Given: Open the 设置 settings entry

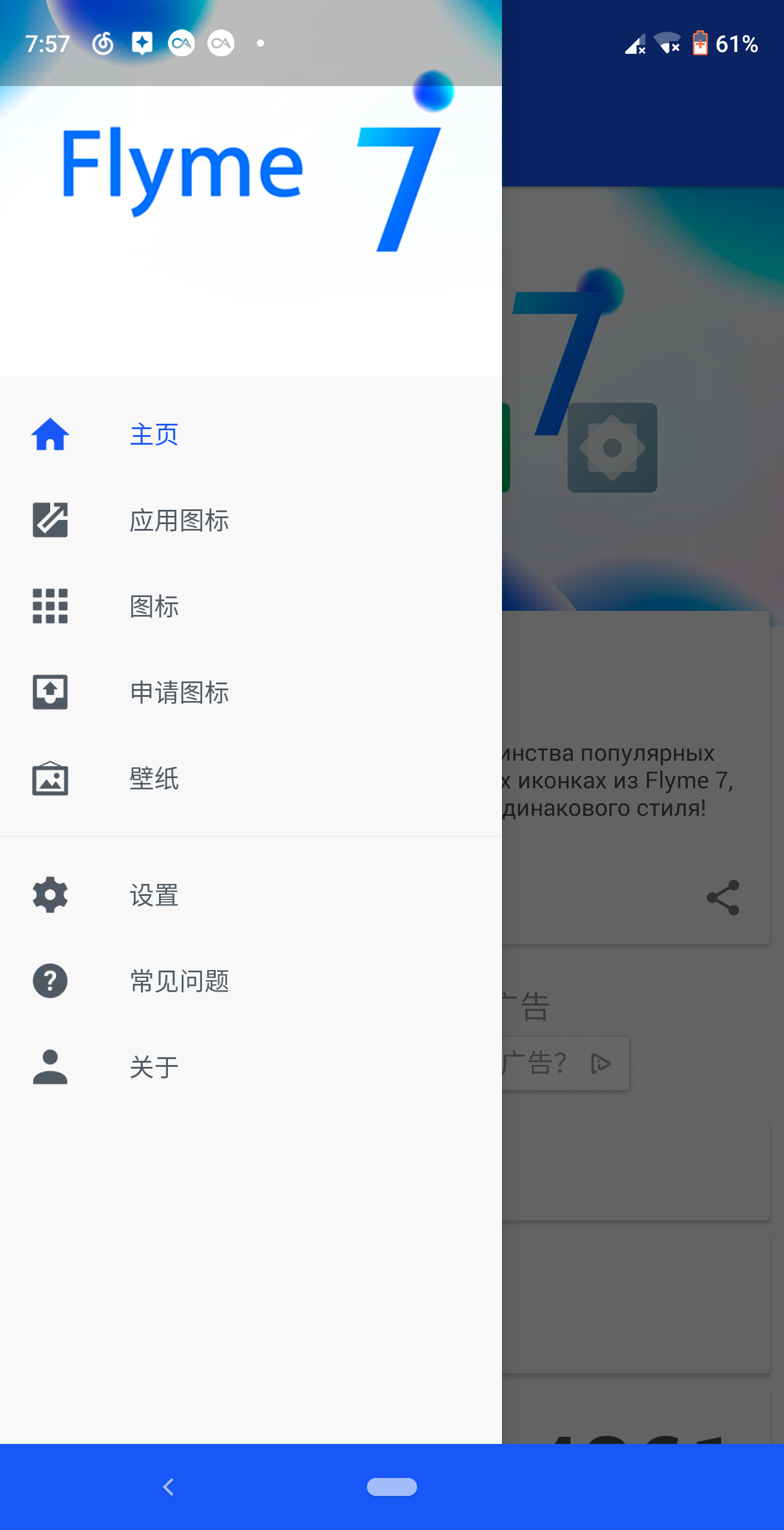Looking at the screenshot, I should (x=154, y=895).
